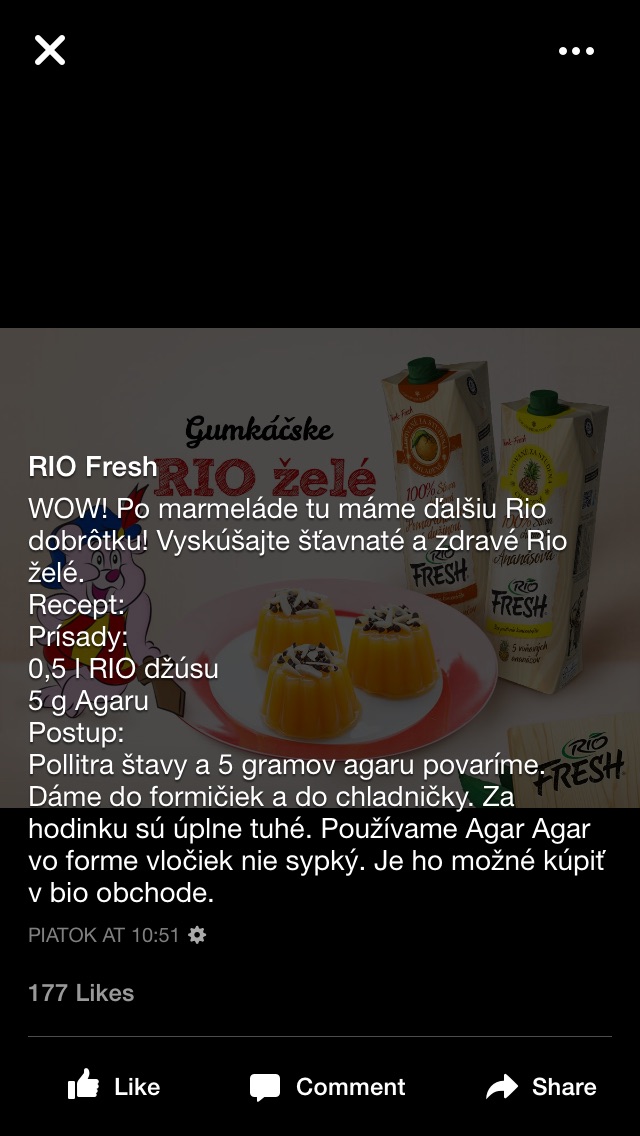Tap the gear icon beside the timestamp
The image size is (640, 1136).
197,936
